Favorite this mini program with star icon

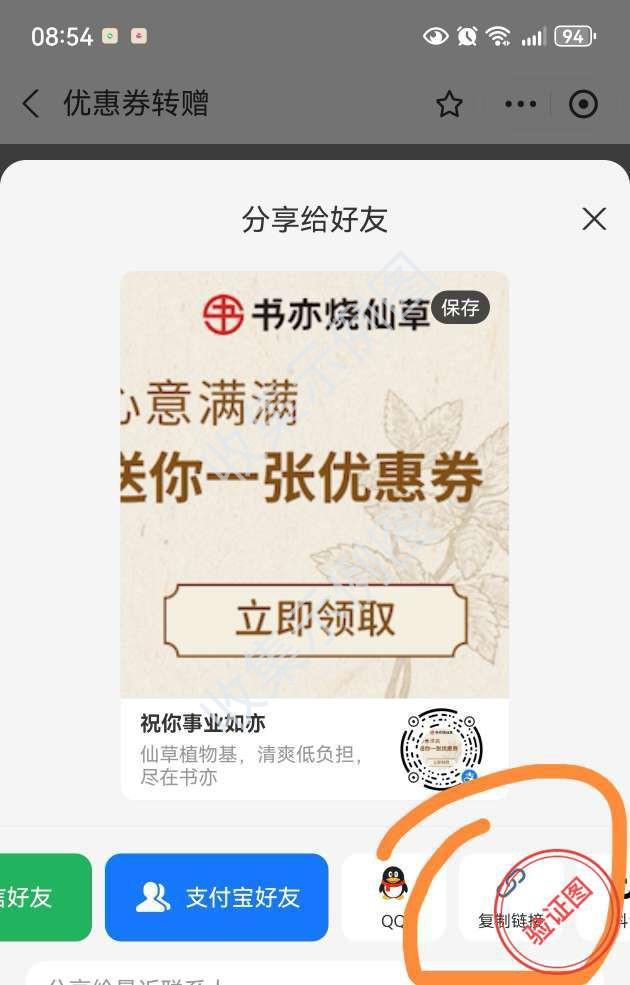pos(449,104)
